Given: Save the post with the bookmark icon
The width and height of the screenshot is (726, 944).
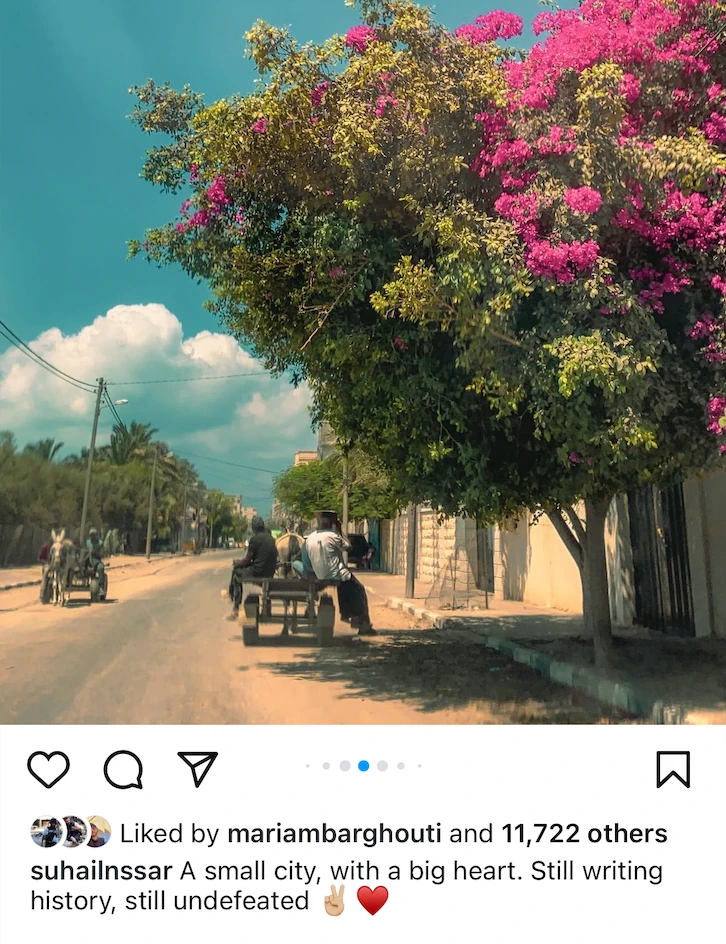Looking at the screenshot, I should click(x=673, y=769).
